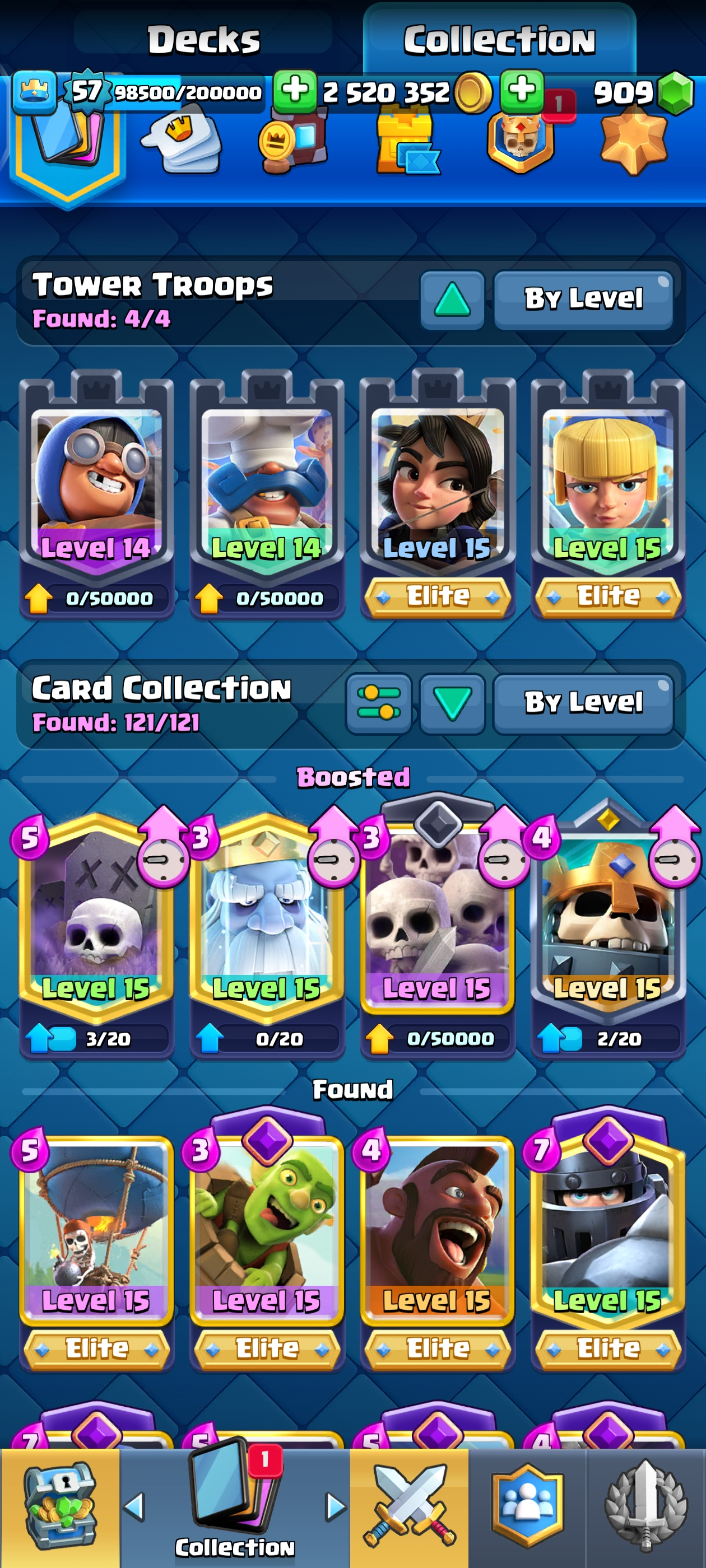Add more gems with the plus button
The height and width of the screenshot is (1568, 706).
click(522, 91)
